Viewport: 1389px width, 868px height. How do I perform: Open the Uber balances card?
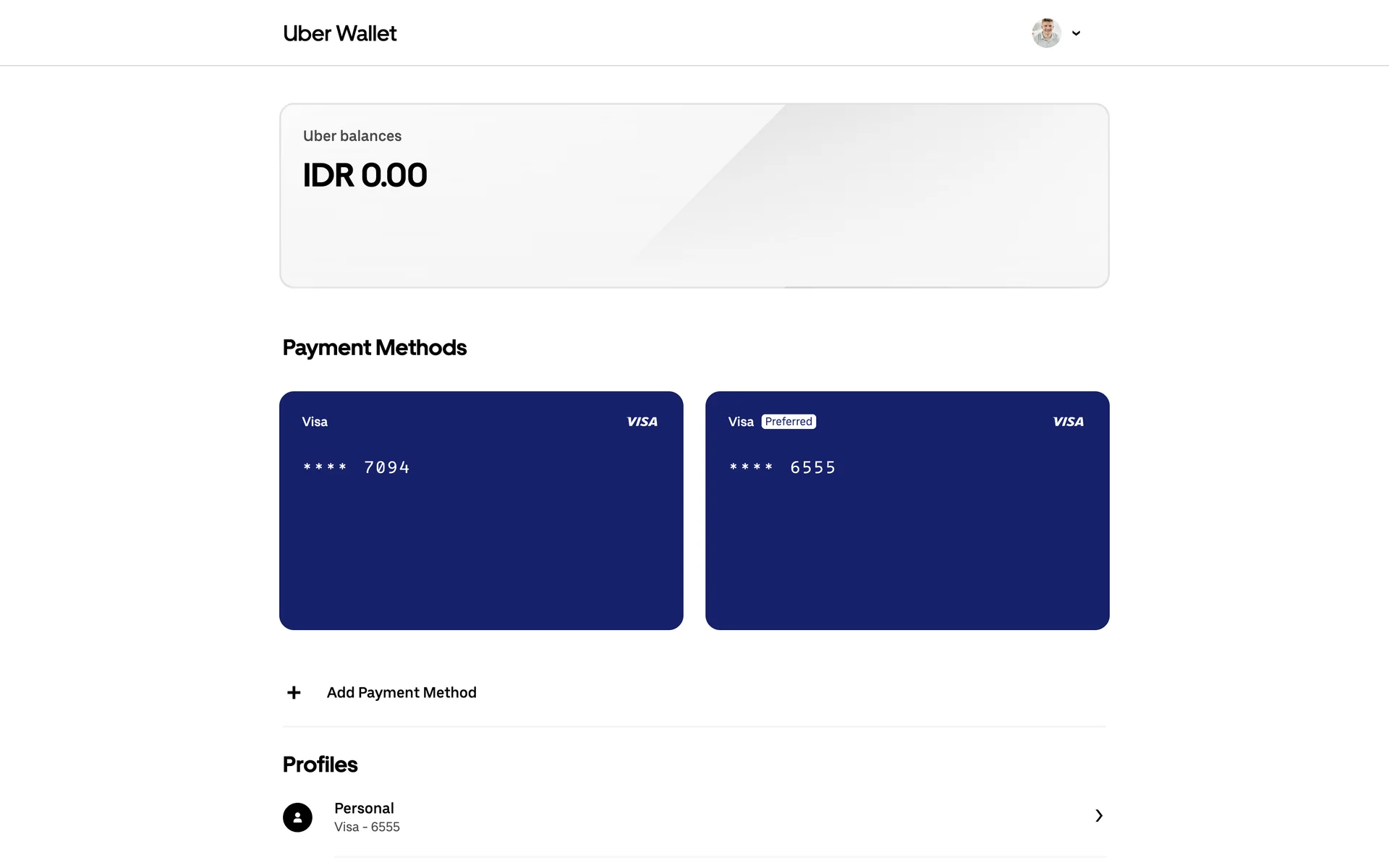(694, 195)
